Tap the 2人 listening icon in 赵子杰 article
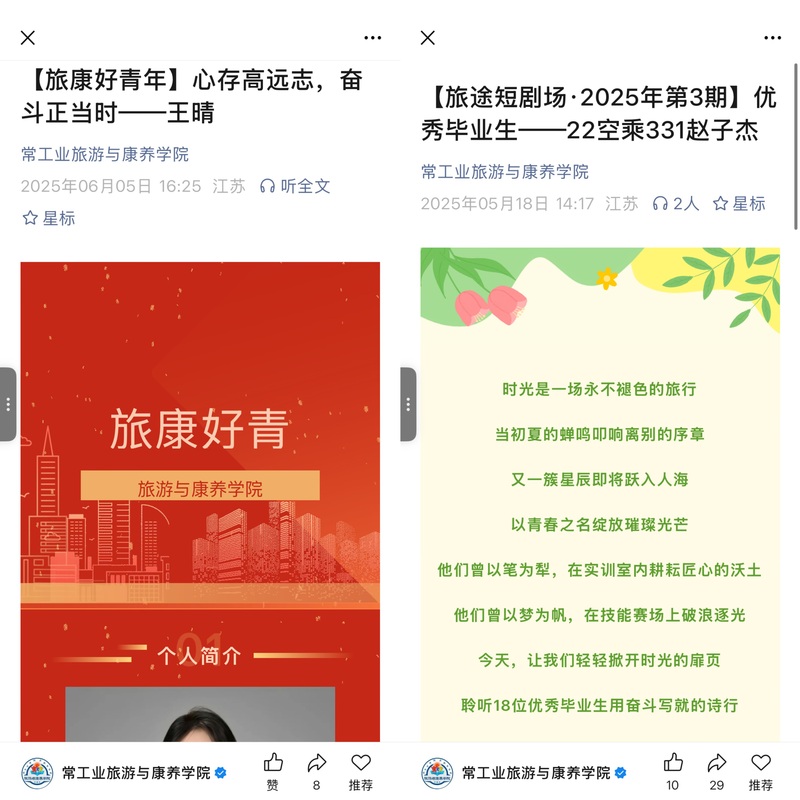 pos(676,204)
